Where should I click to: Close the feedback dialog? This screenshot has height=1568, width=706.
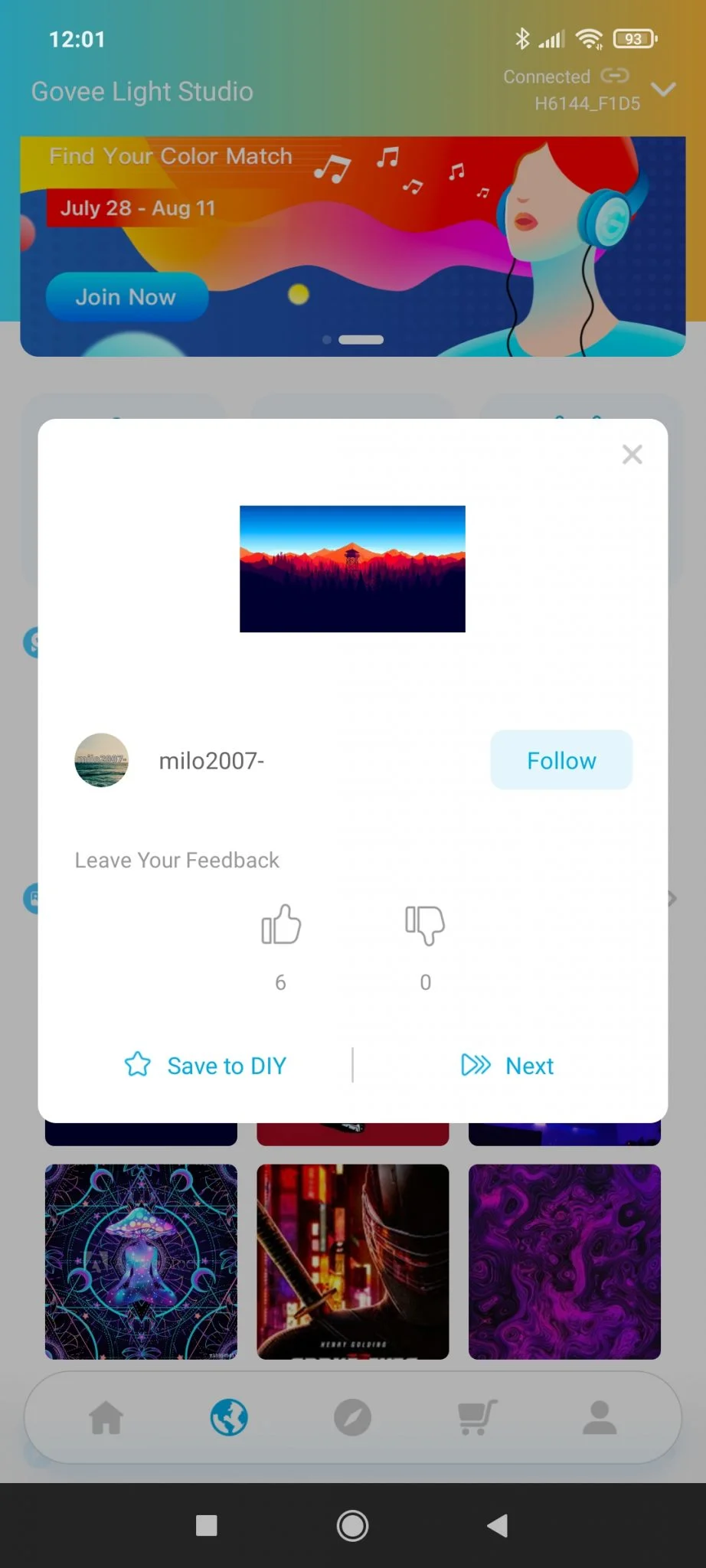tap(632, 455)
